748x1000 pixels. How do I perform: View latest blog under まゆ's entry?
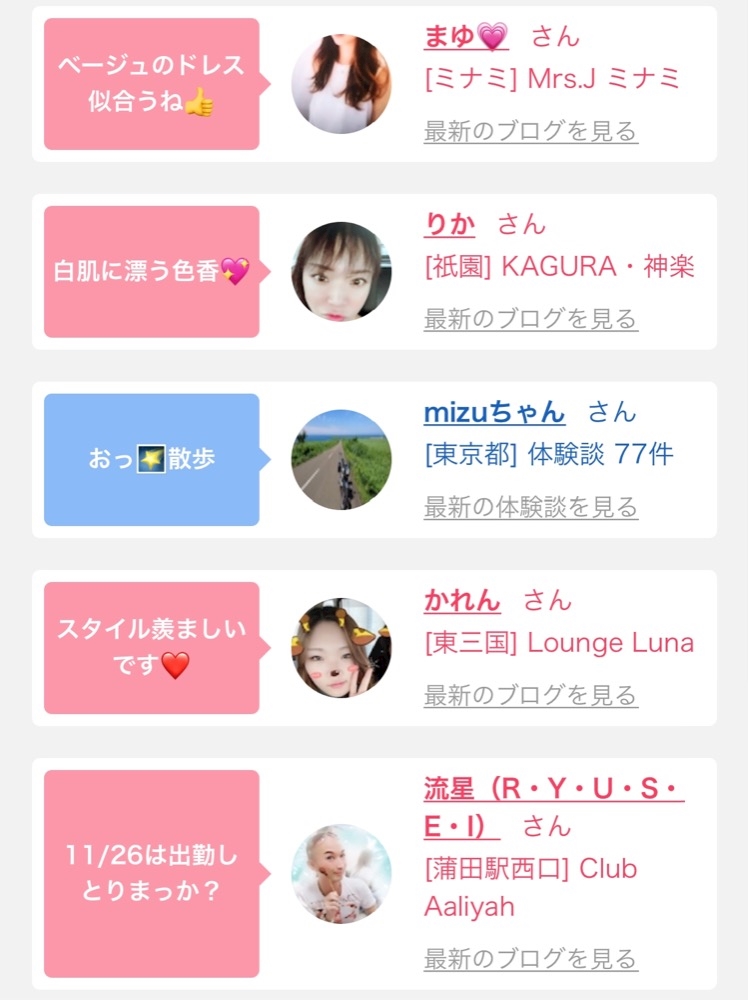(x=531, y=131)
